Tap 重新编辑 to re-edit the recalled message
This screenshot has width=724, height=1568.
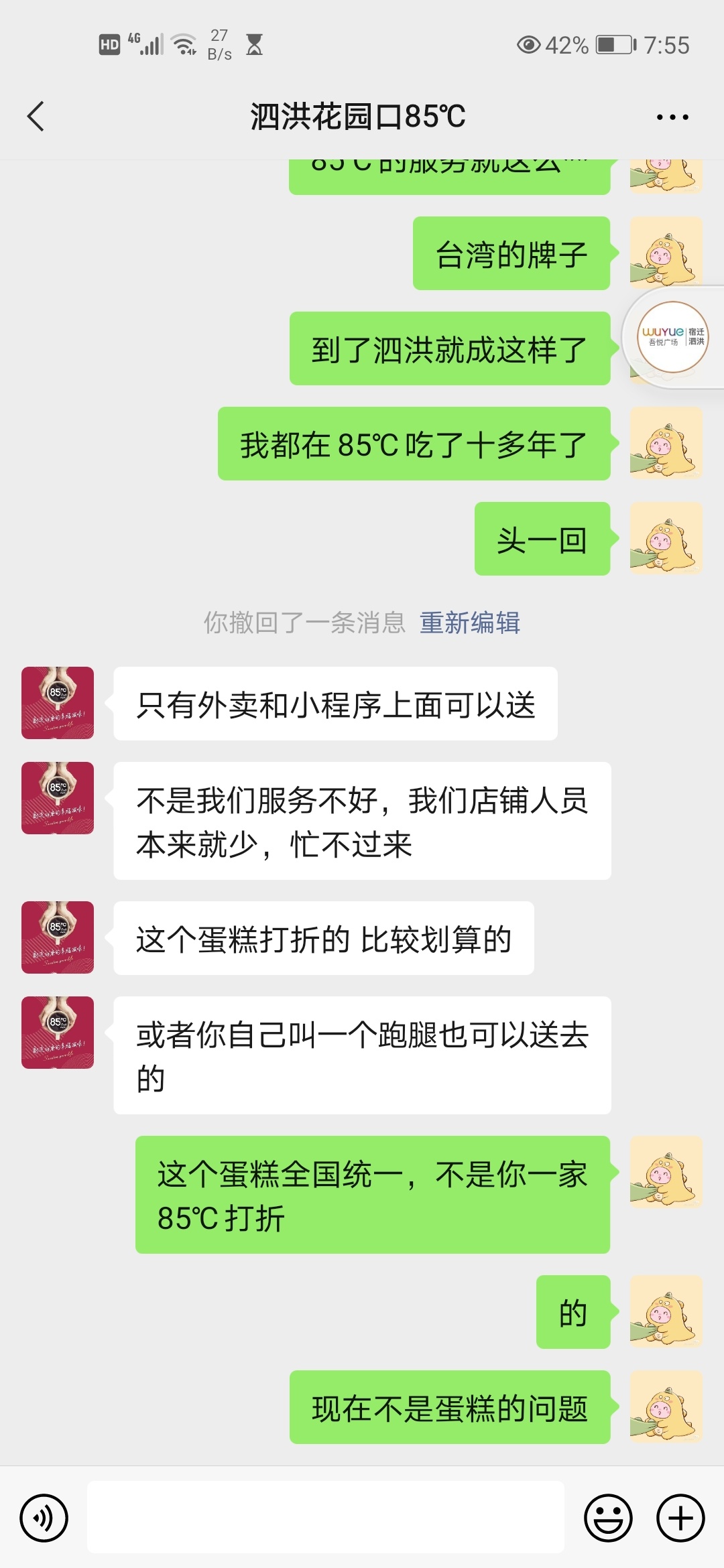coord(469,623)
